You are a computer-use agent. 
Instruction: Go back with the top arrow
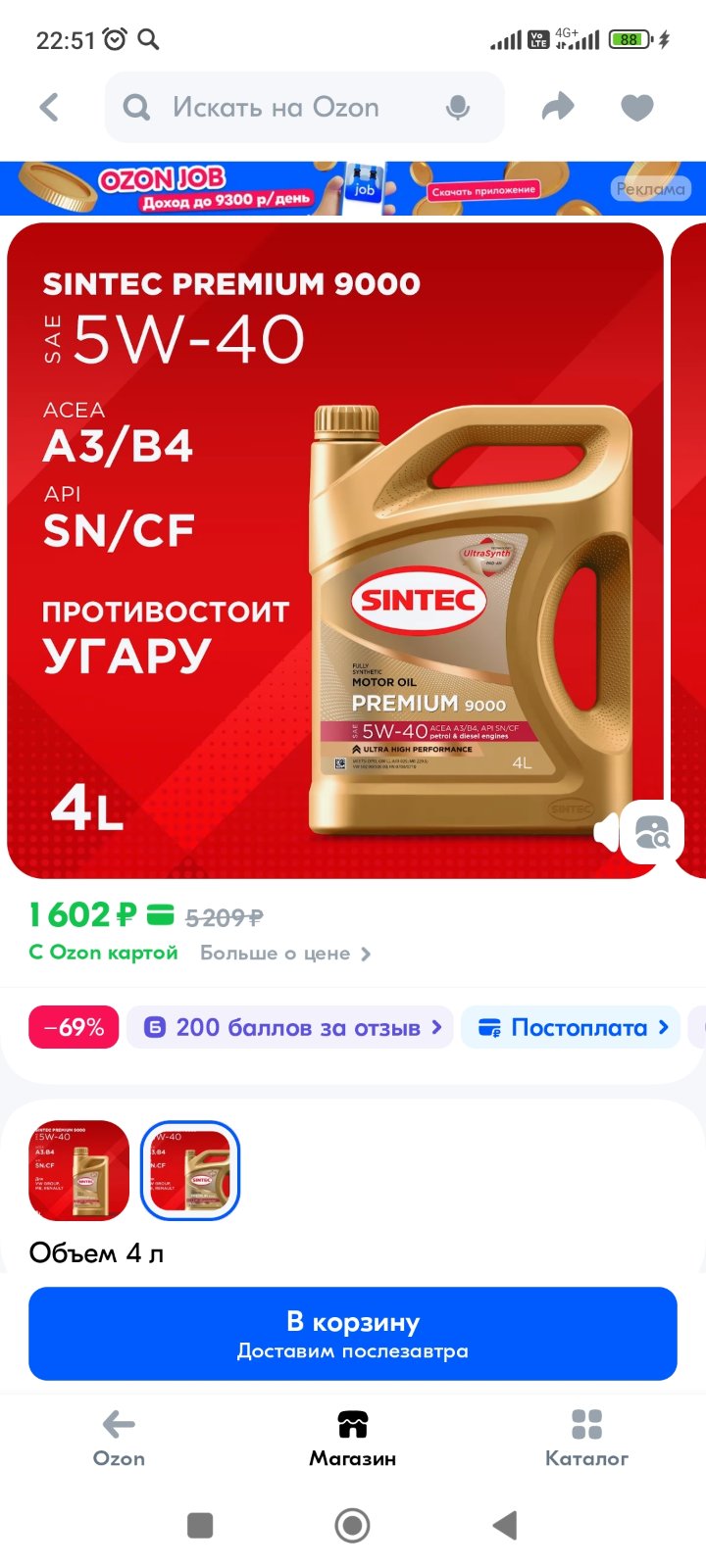[x=49, y=107]
